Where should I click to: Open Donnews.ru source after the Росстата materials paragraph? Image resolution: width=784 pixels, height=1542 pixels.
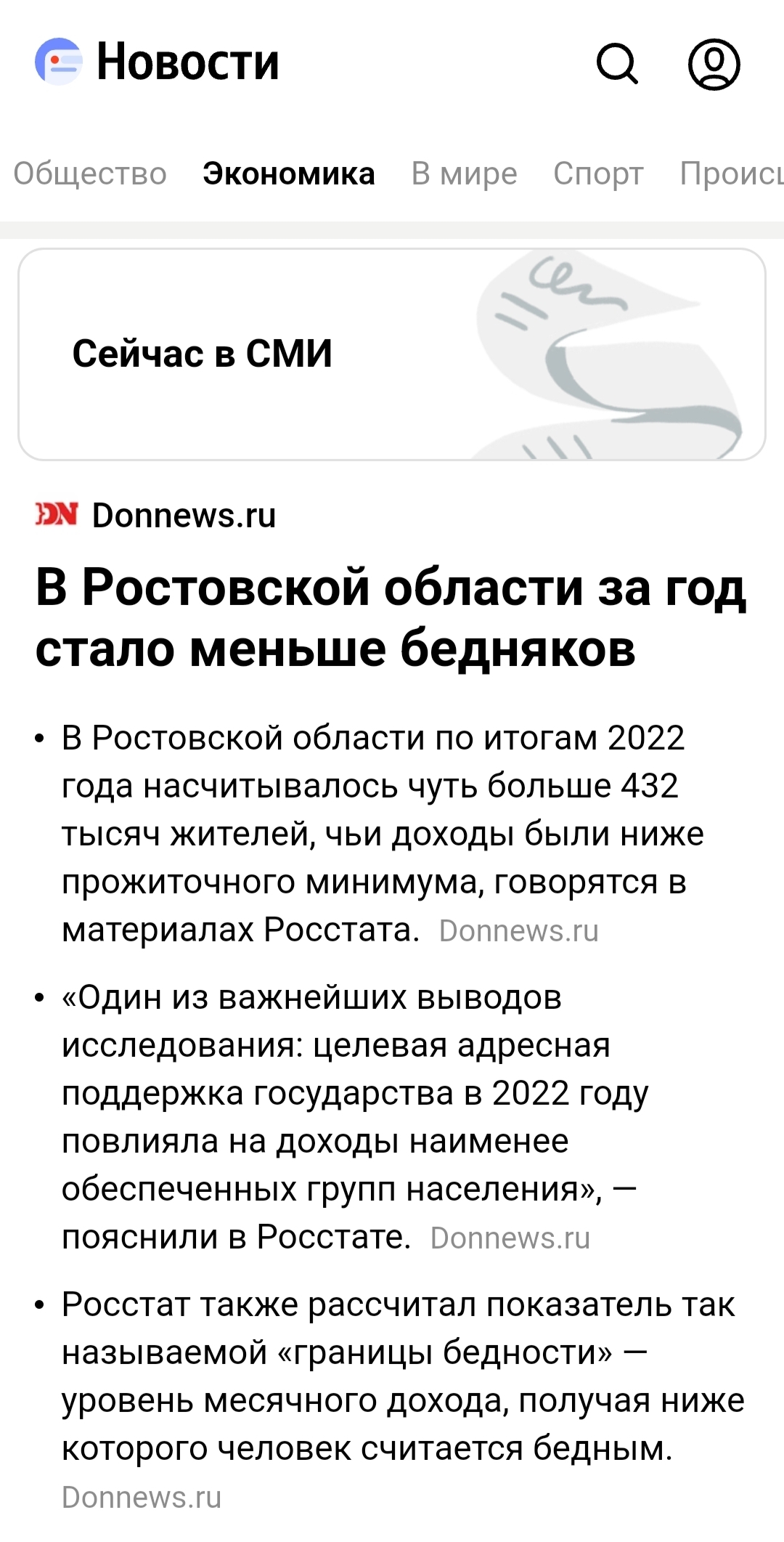click(x=518, y=931)
